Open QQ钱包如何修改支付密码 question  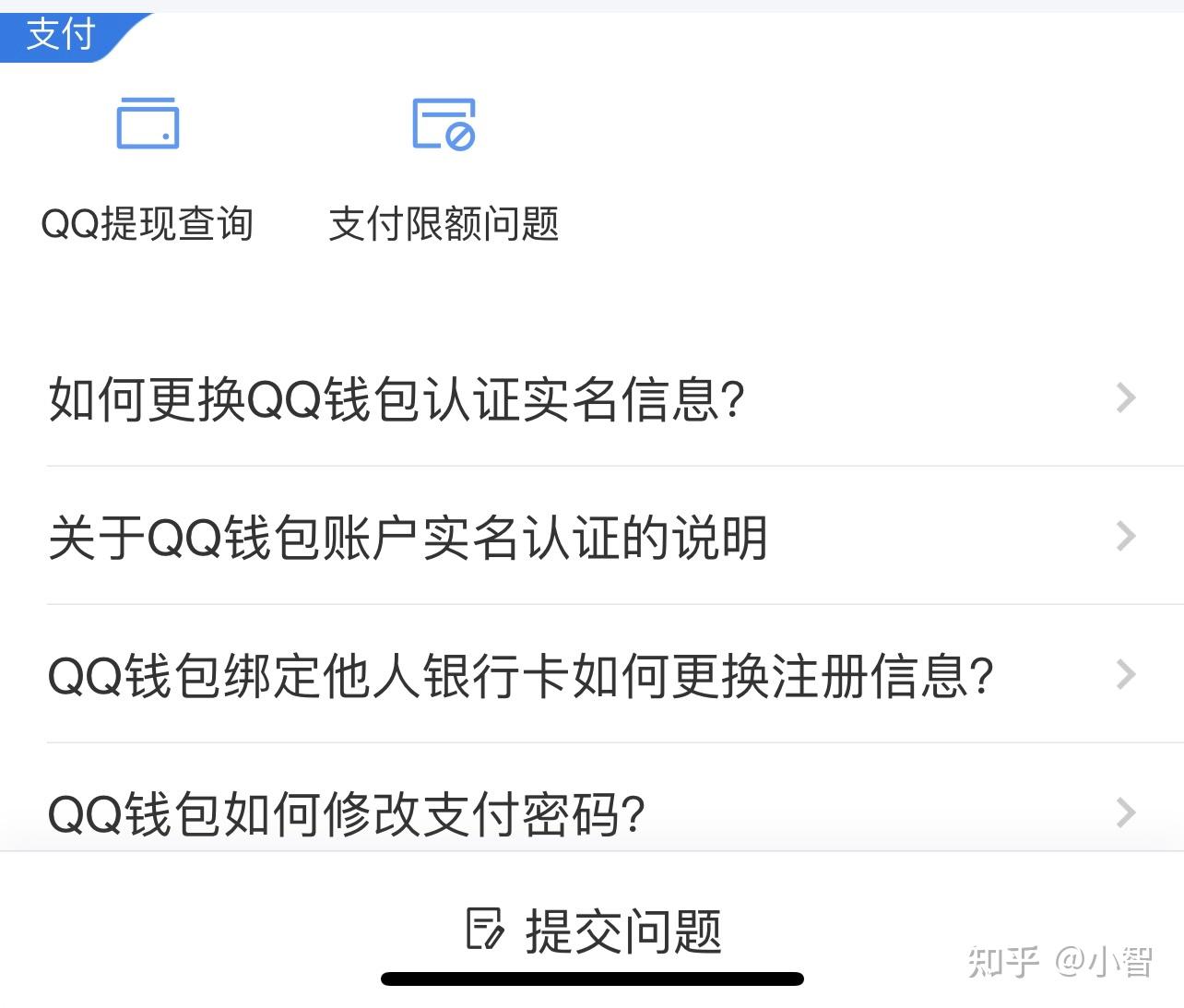[x=590, y=812]
